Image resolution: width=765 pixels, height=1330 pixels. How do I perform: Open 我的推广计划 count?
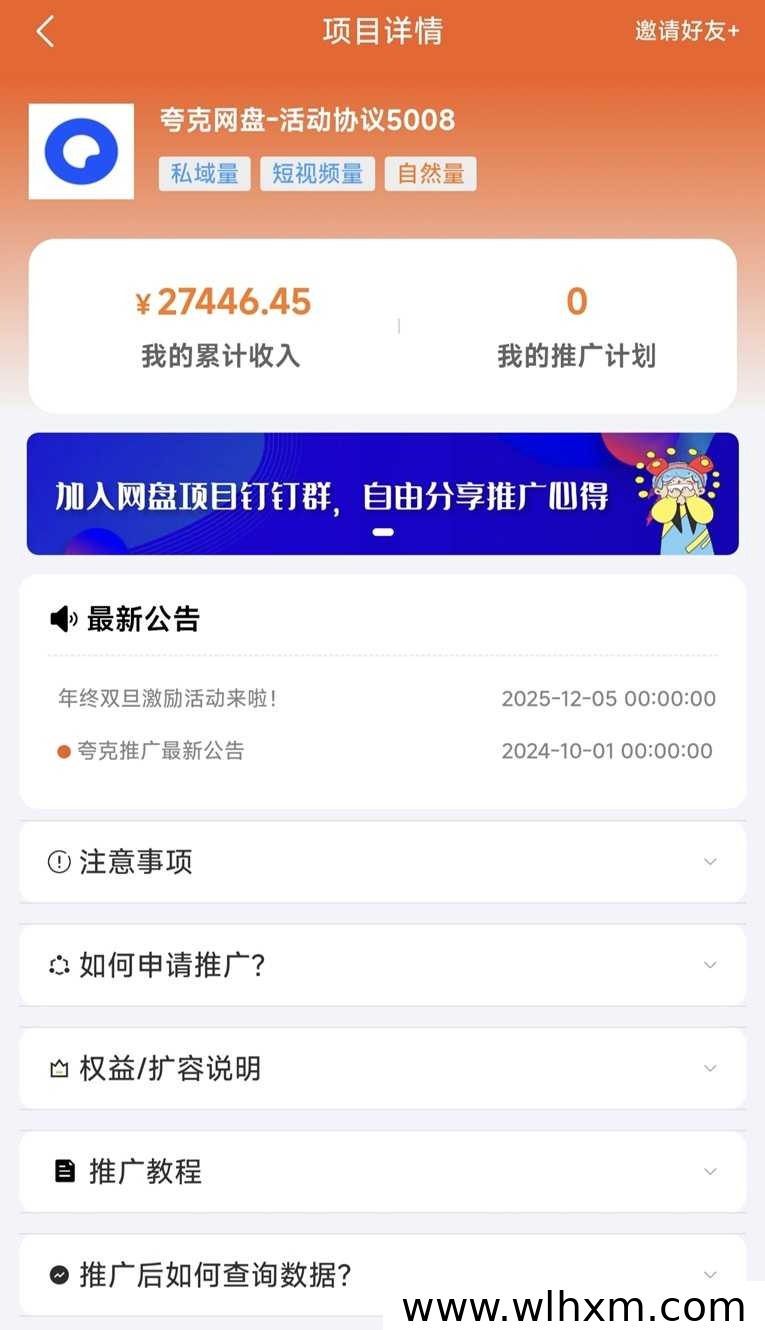(x=576, y=325)
